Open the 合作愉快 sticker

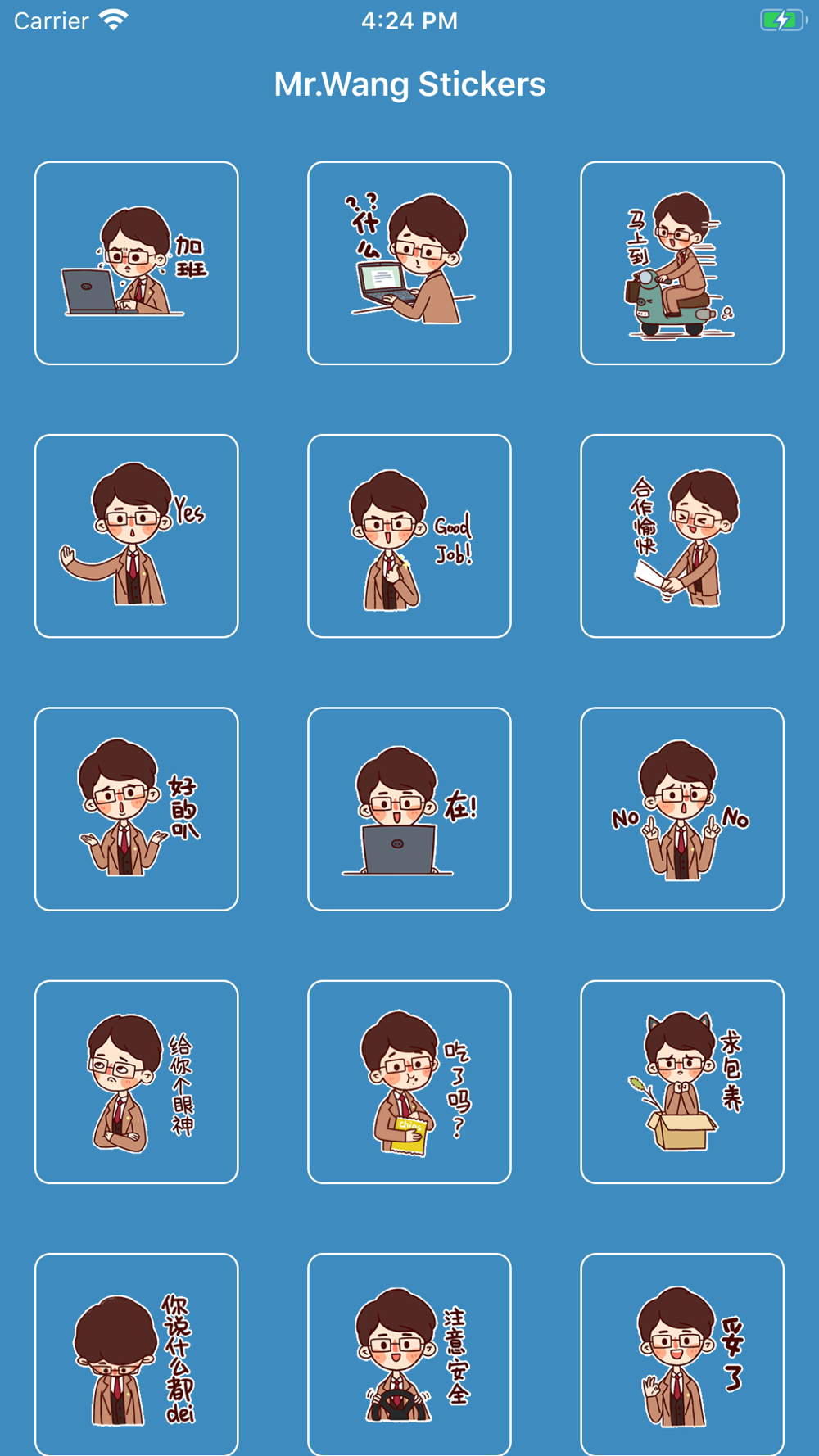pos(682,536)
